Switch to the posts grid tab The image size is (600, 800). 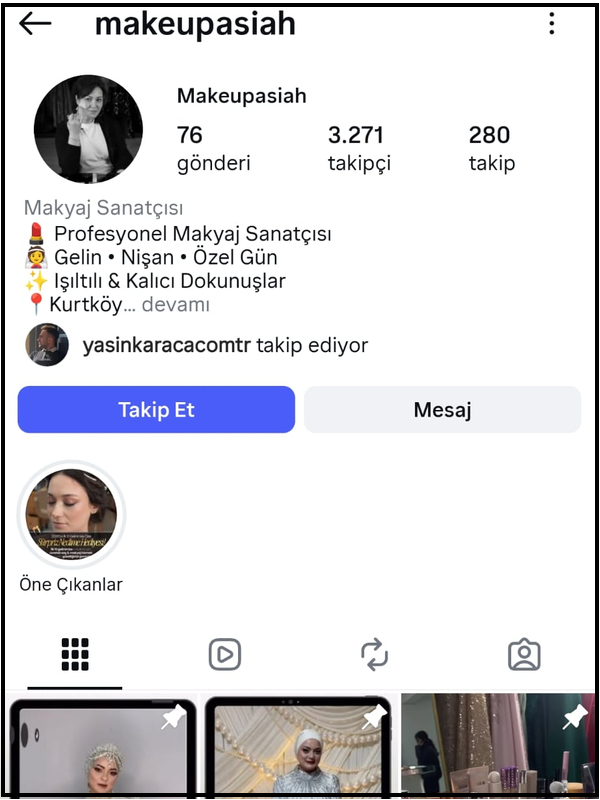(75, 654)
